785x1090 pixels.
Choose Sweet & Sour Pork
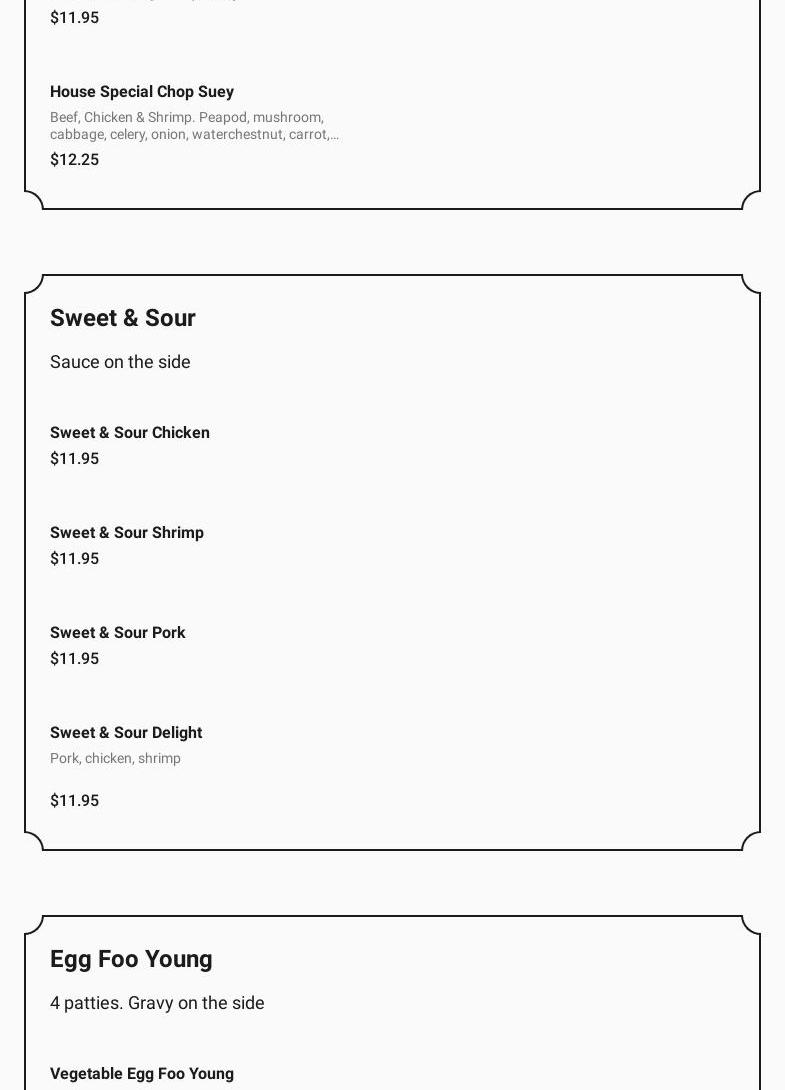(118, 633)
